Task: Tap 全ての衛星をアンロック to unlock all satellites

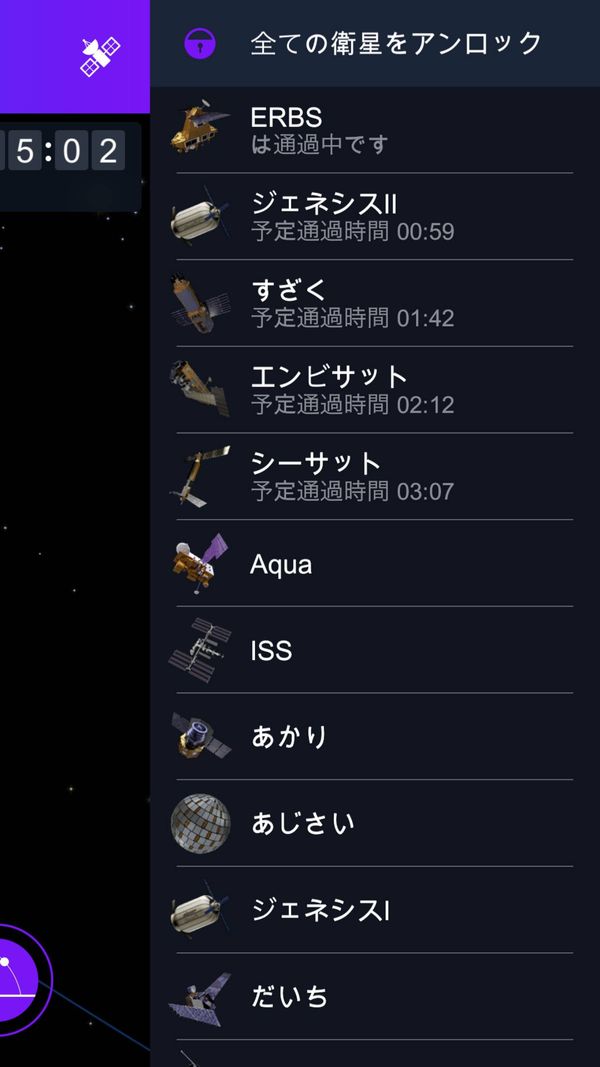Action: 375,44
